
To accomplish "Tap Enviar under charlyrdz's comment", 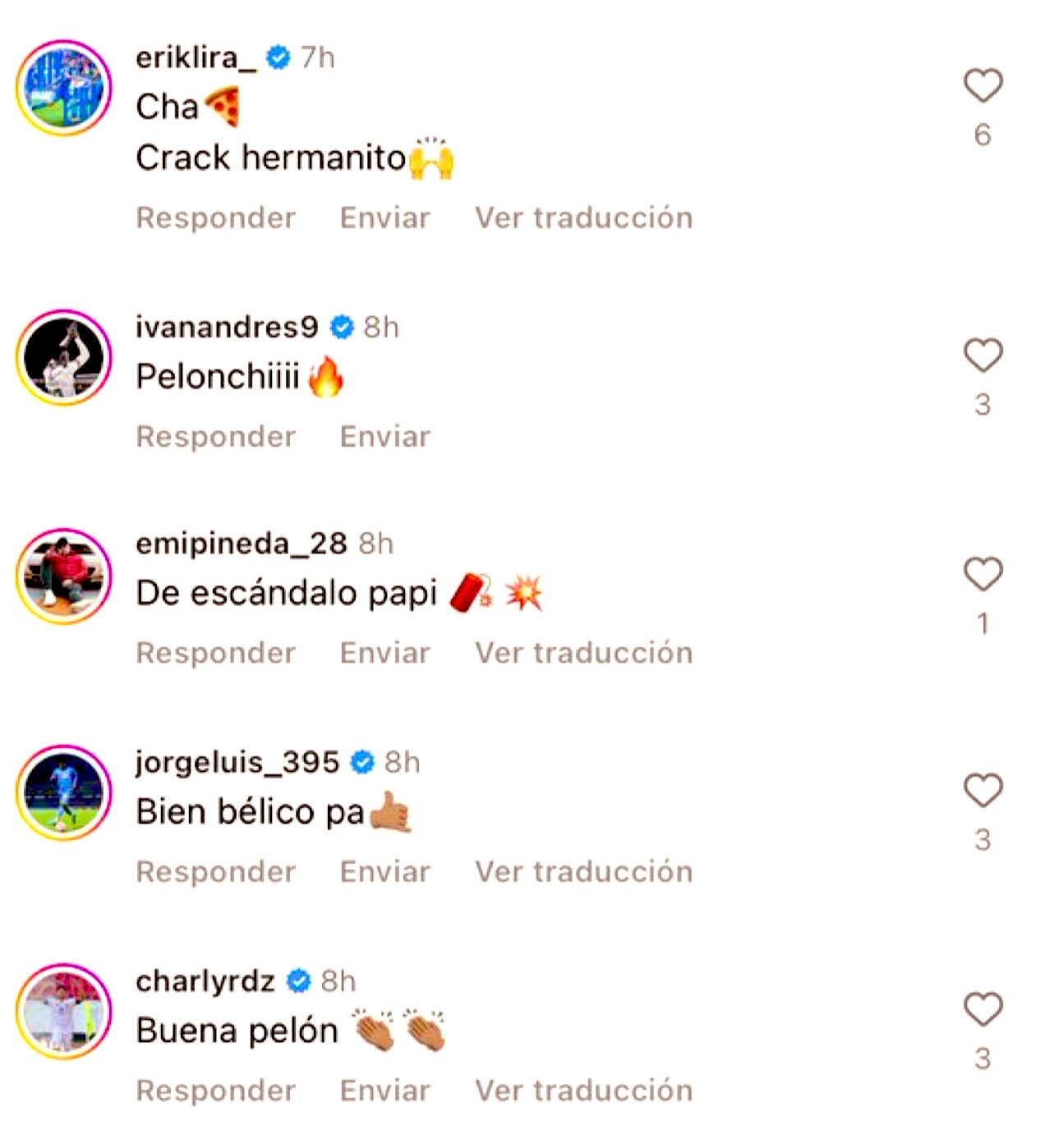I will tap(384, 1091).
